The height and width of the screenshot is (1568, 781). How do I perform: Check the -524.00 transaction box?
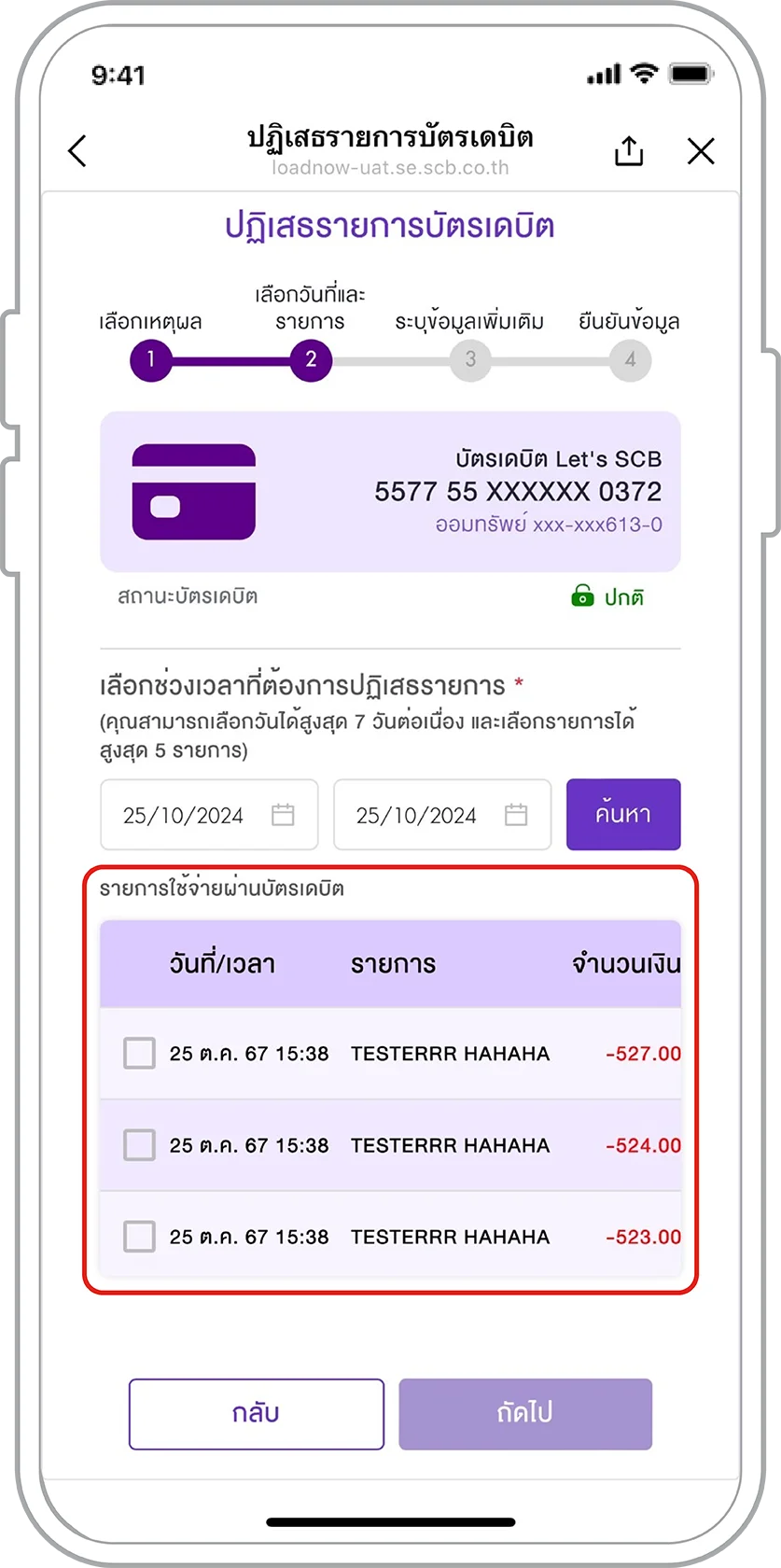[x=140, y=1144]
